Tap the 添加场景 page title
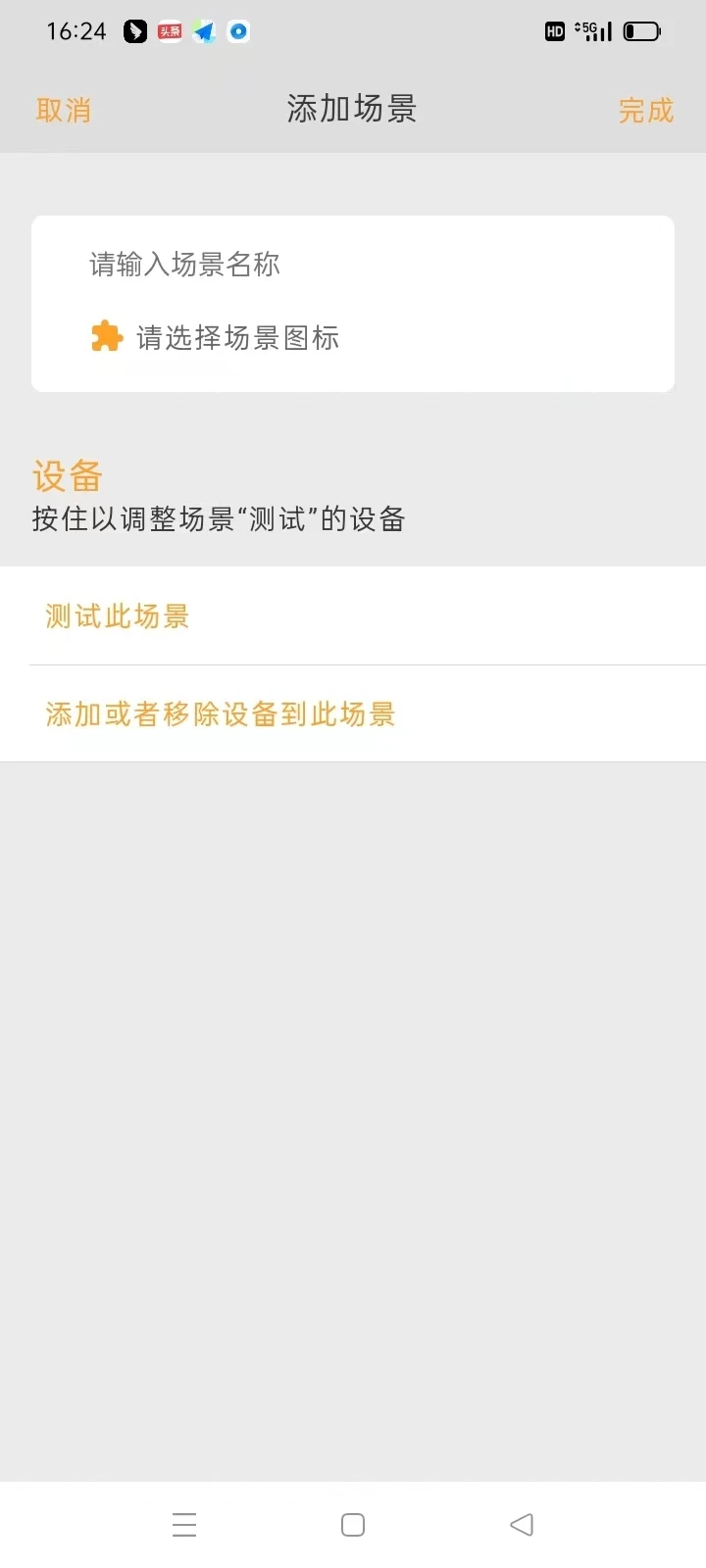This screenshot has height=1568, width=706. point(352,110)
